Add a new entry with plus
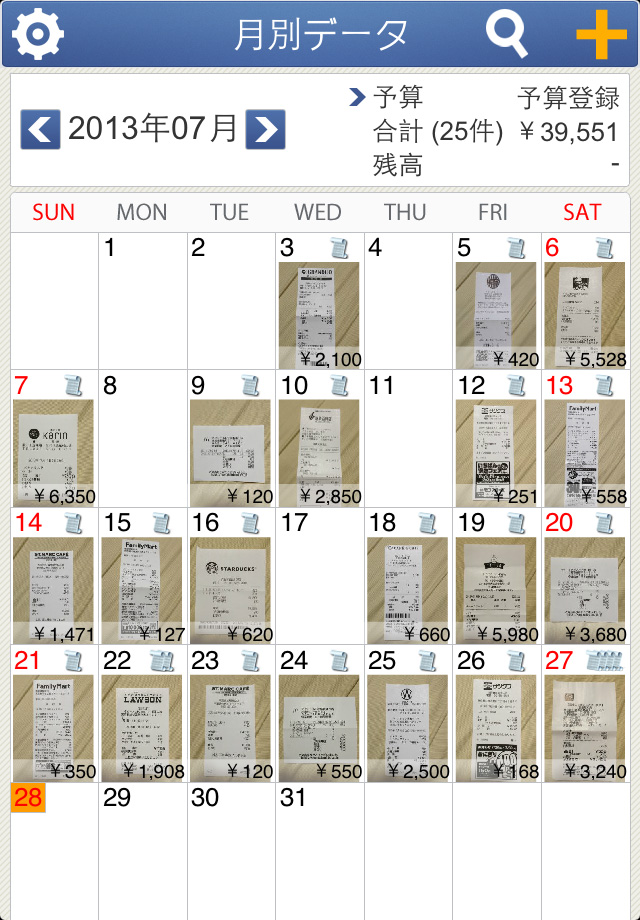The width and height of the screenshot is (640, 920). point(600,34)
